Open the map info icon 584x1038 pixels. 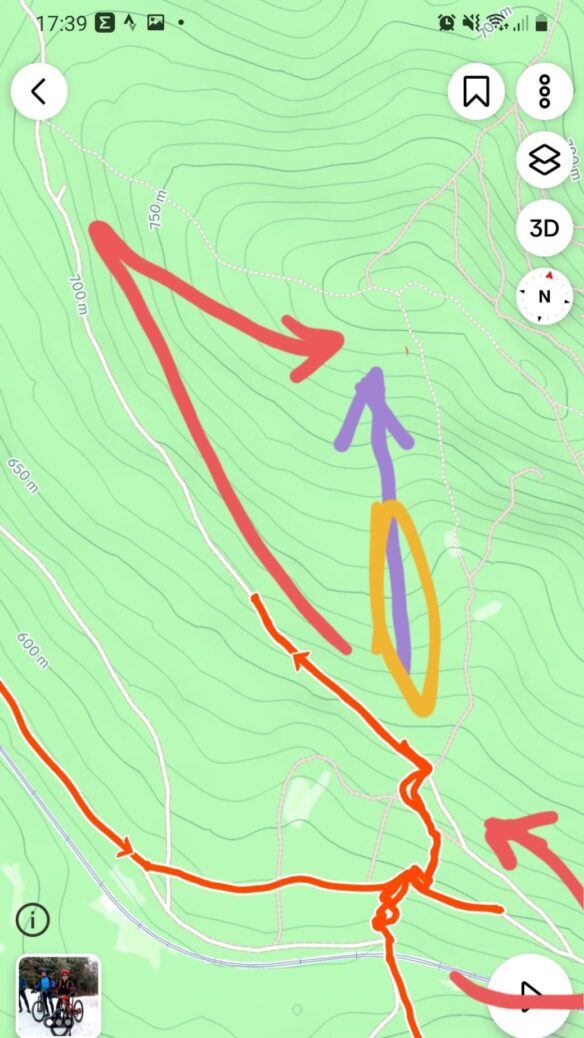(32, 920)
